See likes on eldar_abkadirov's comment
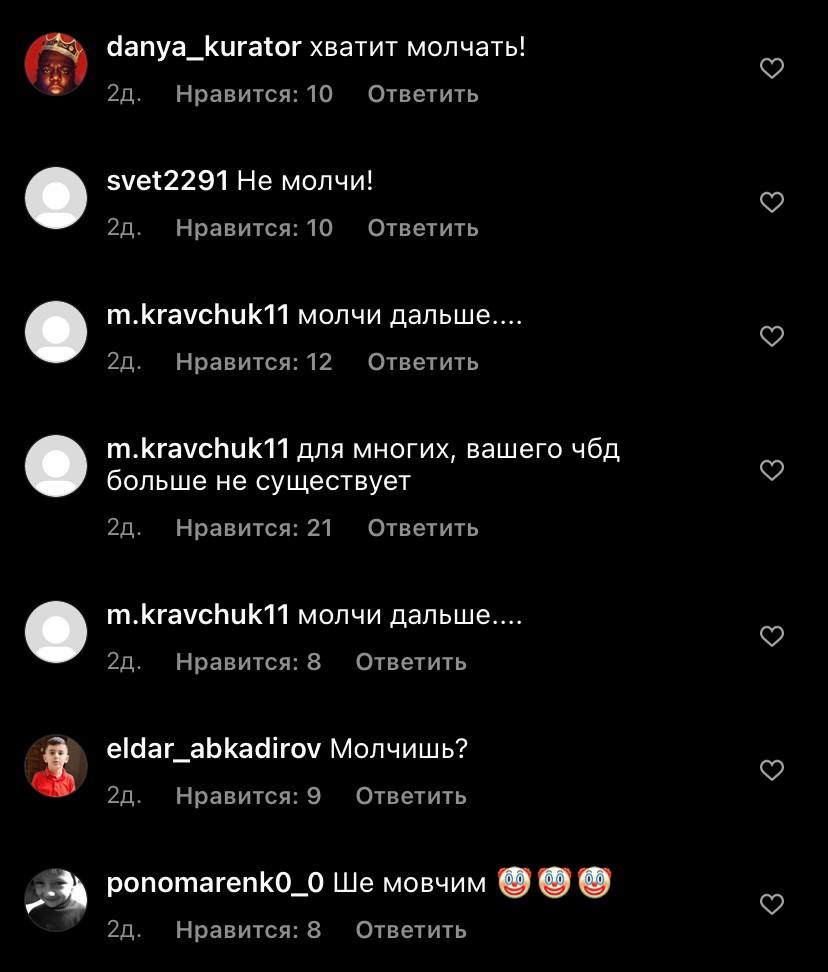Viewport: 828px width, 972px height. (x=247, y=796)
